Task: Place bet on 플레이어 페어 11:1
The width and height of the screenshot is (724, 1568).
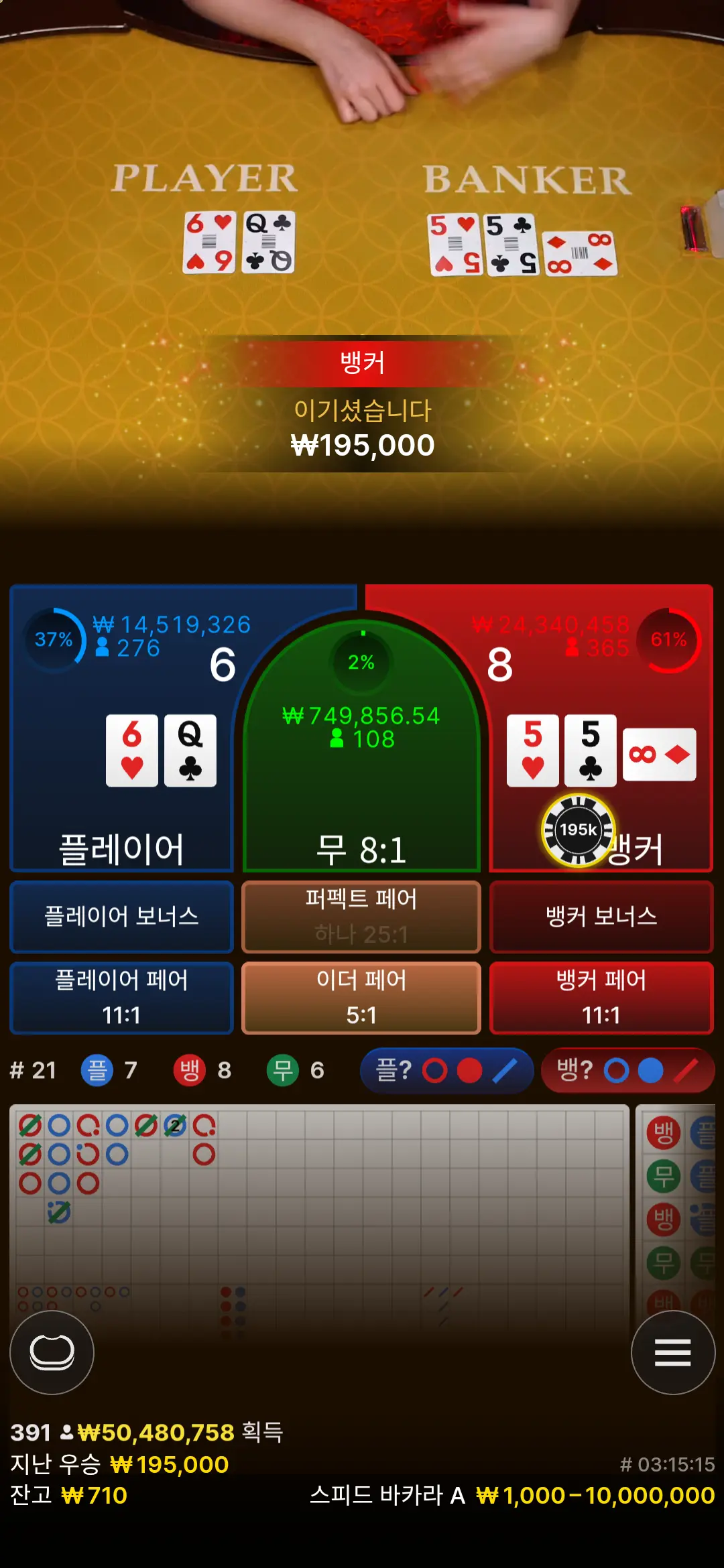Action: tap(121, 998)
